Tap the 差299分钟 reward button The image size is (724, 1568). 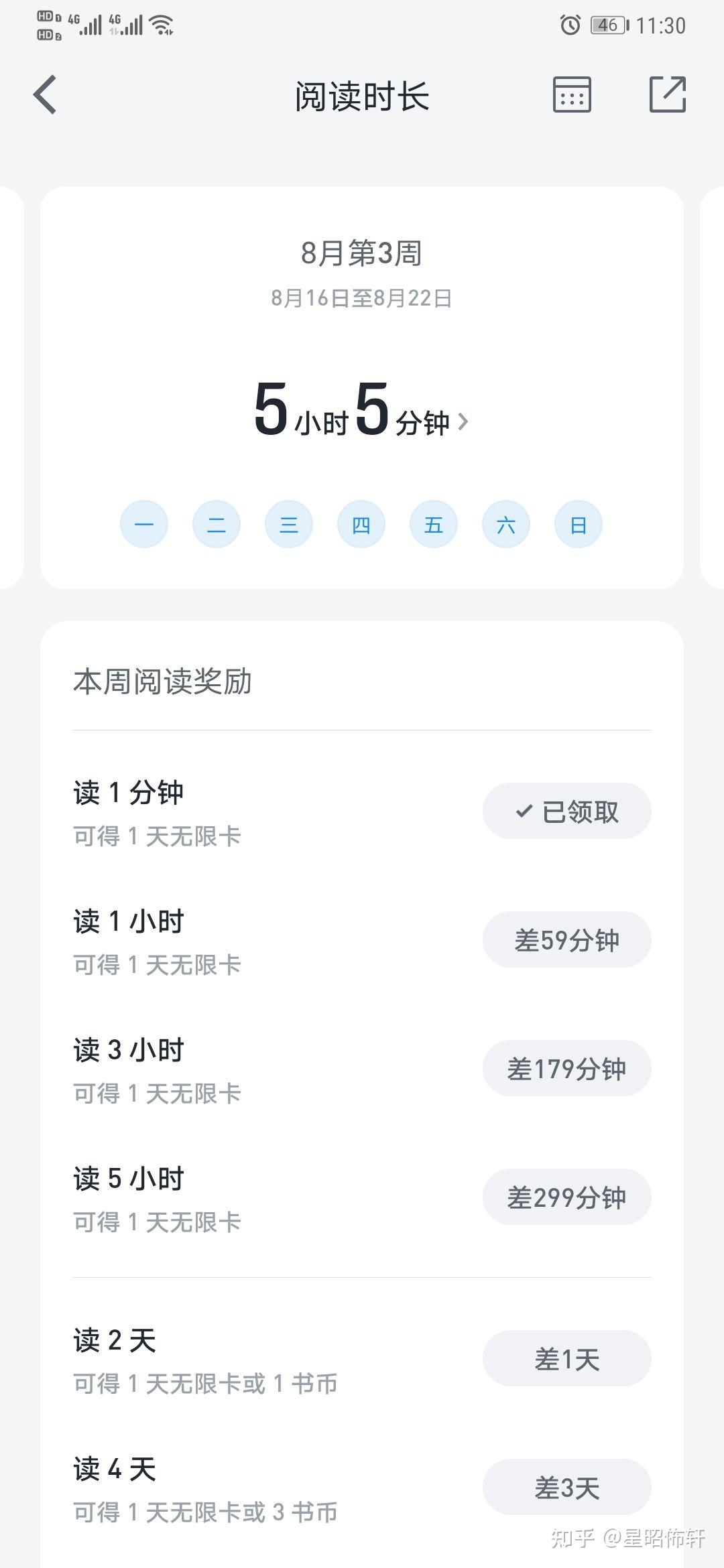[566, 1197]
